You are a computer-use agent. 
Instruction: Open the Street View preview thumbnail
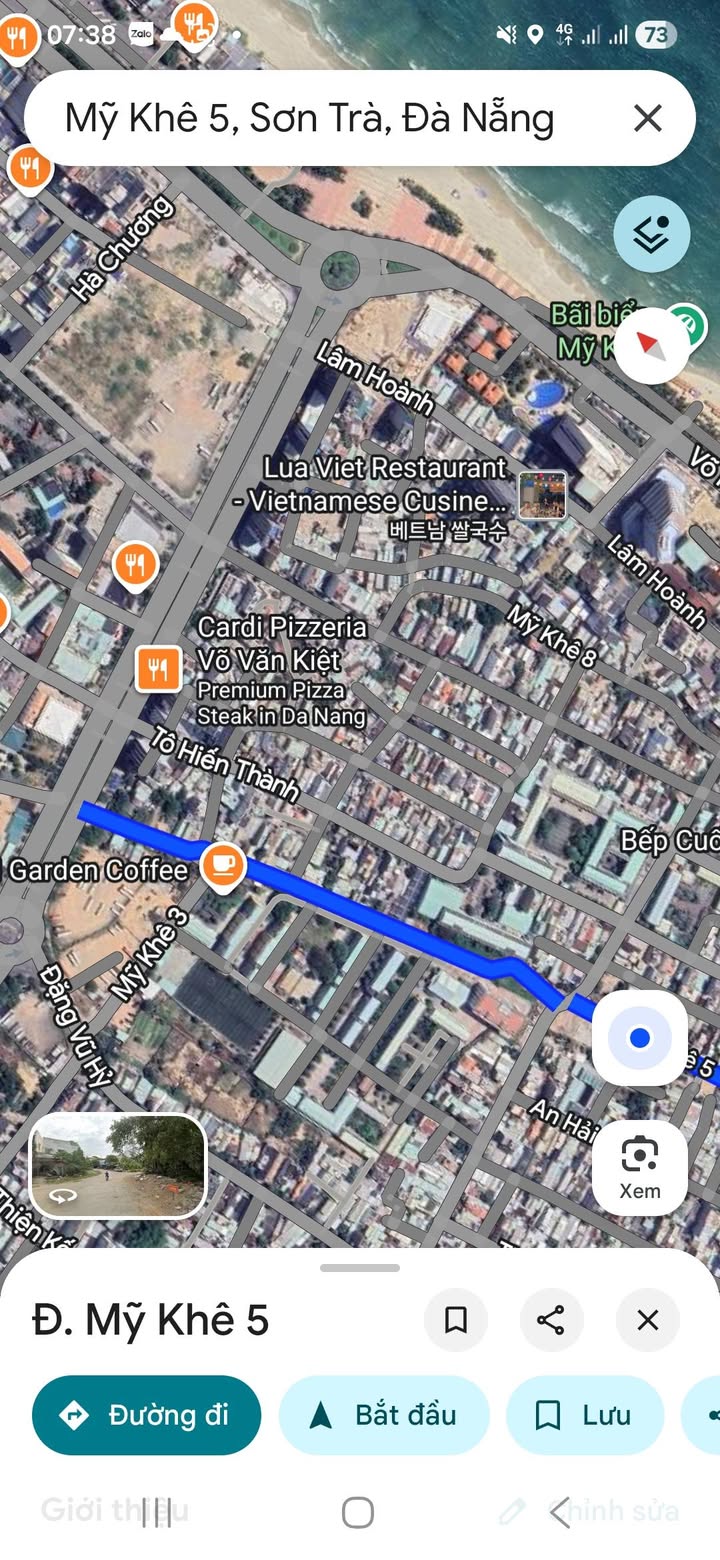click(118, 1166)
